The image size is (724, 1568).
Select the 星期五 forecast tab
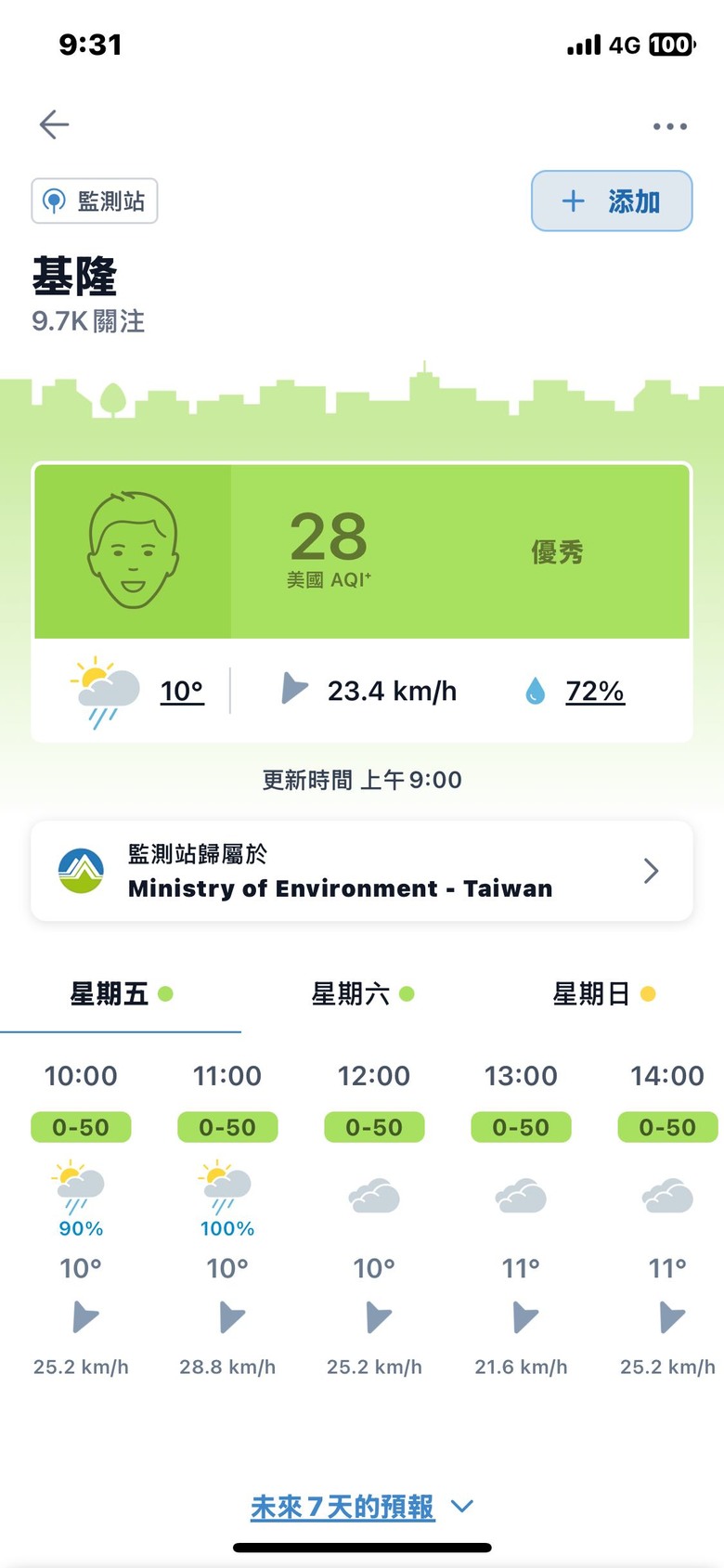(121, 994)
